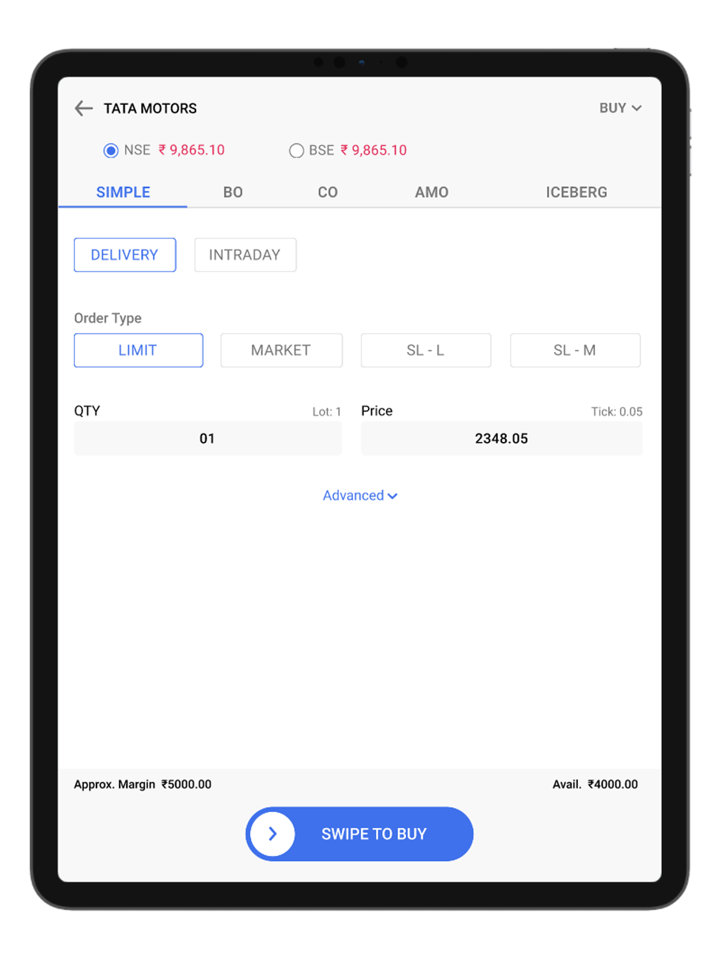Tap the QTY input field

coord(208,438)
